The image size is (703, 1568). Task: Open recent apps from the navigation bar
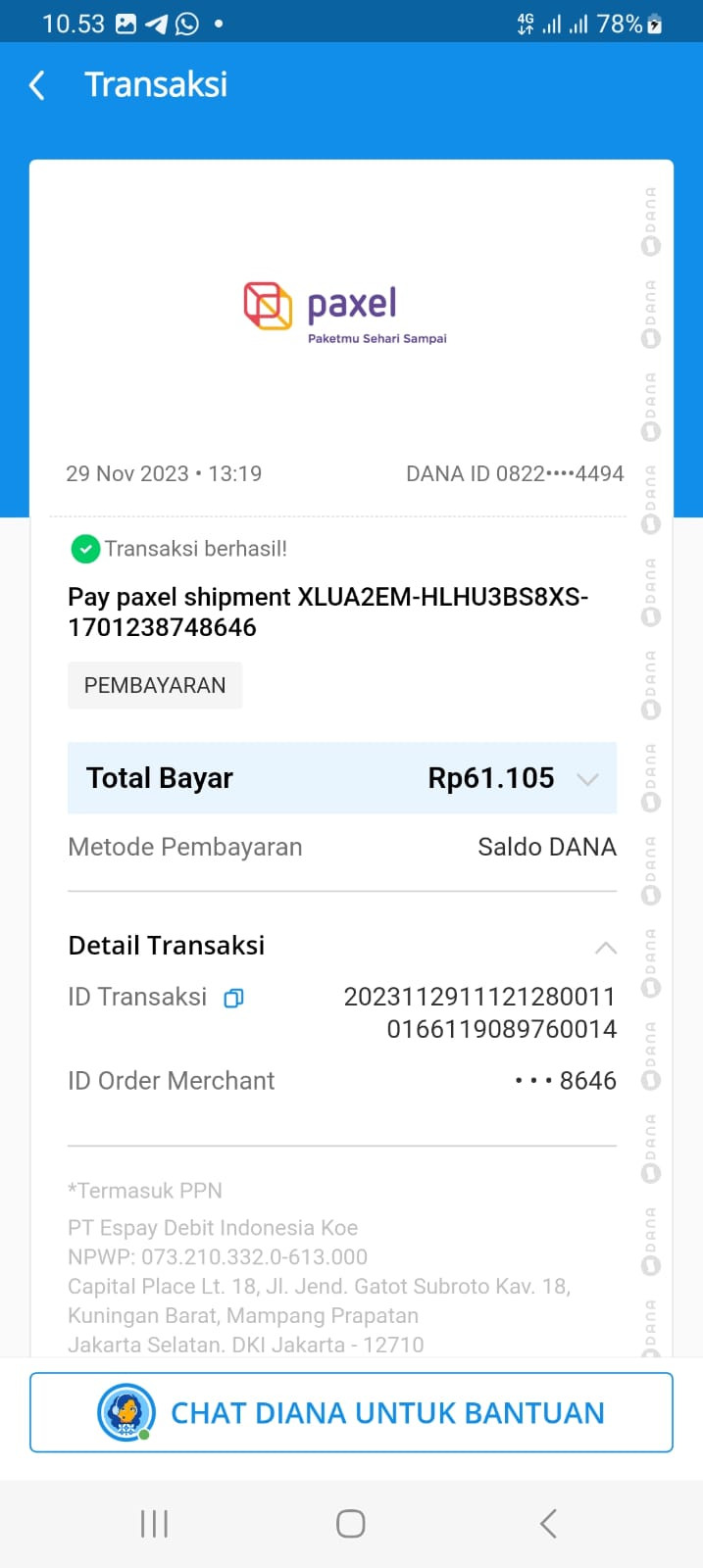[154, 1524]
